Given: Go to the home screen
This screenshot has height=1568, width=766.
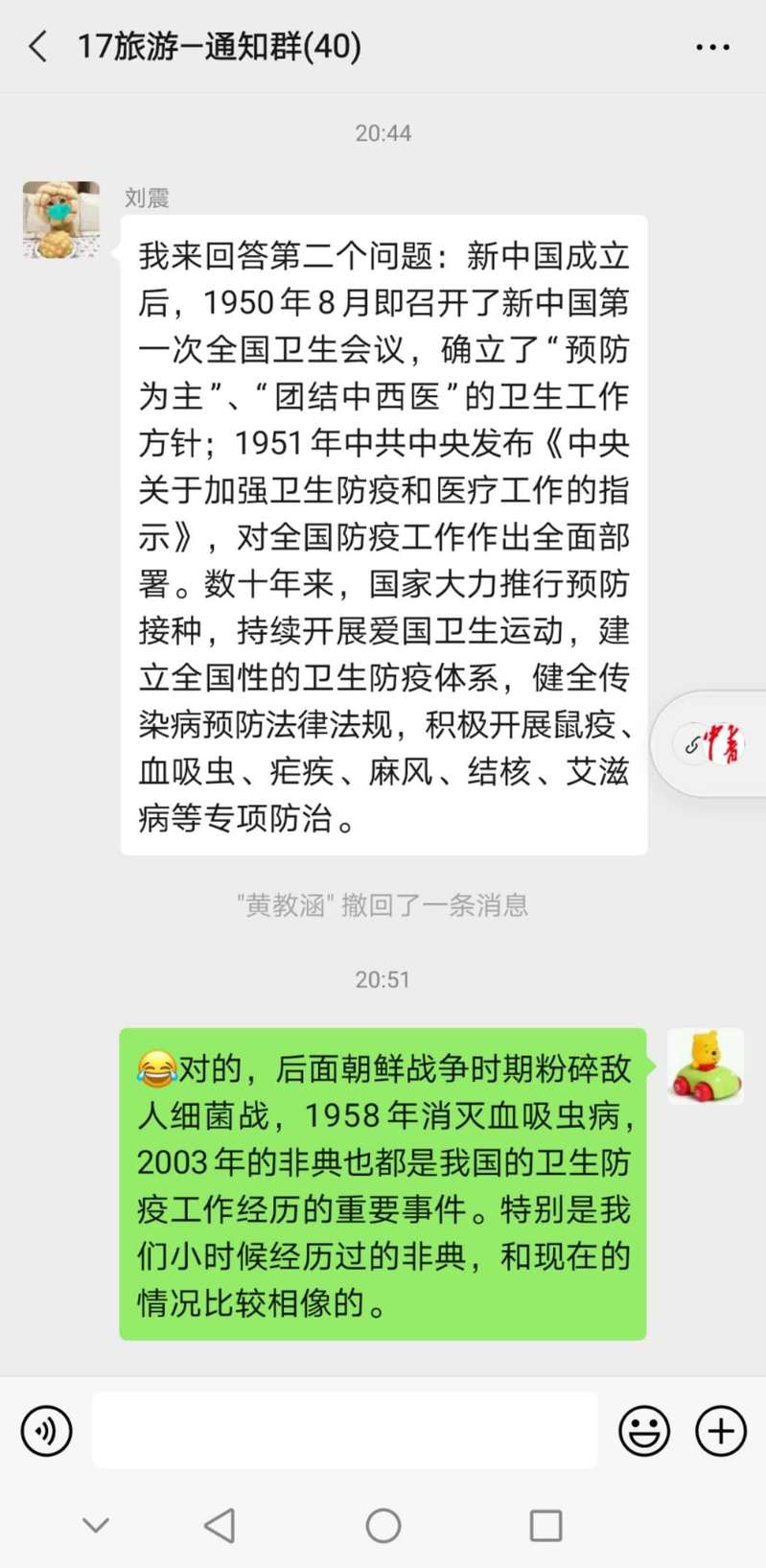Looking at the screenshot, I should [383, 1525].
